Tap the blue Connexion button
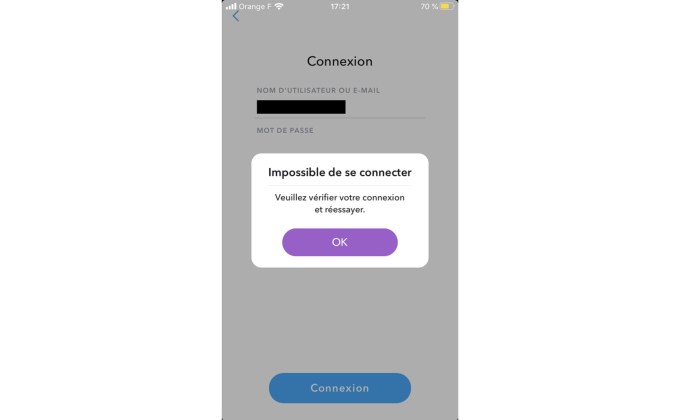The image size is (680, 420). tap(339, 388)
